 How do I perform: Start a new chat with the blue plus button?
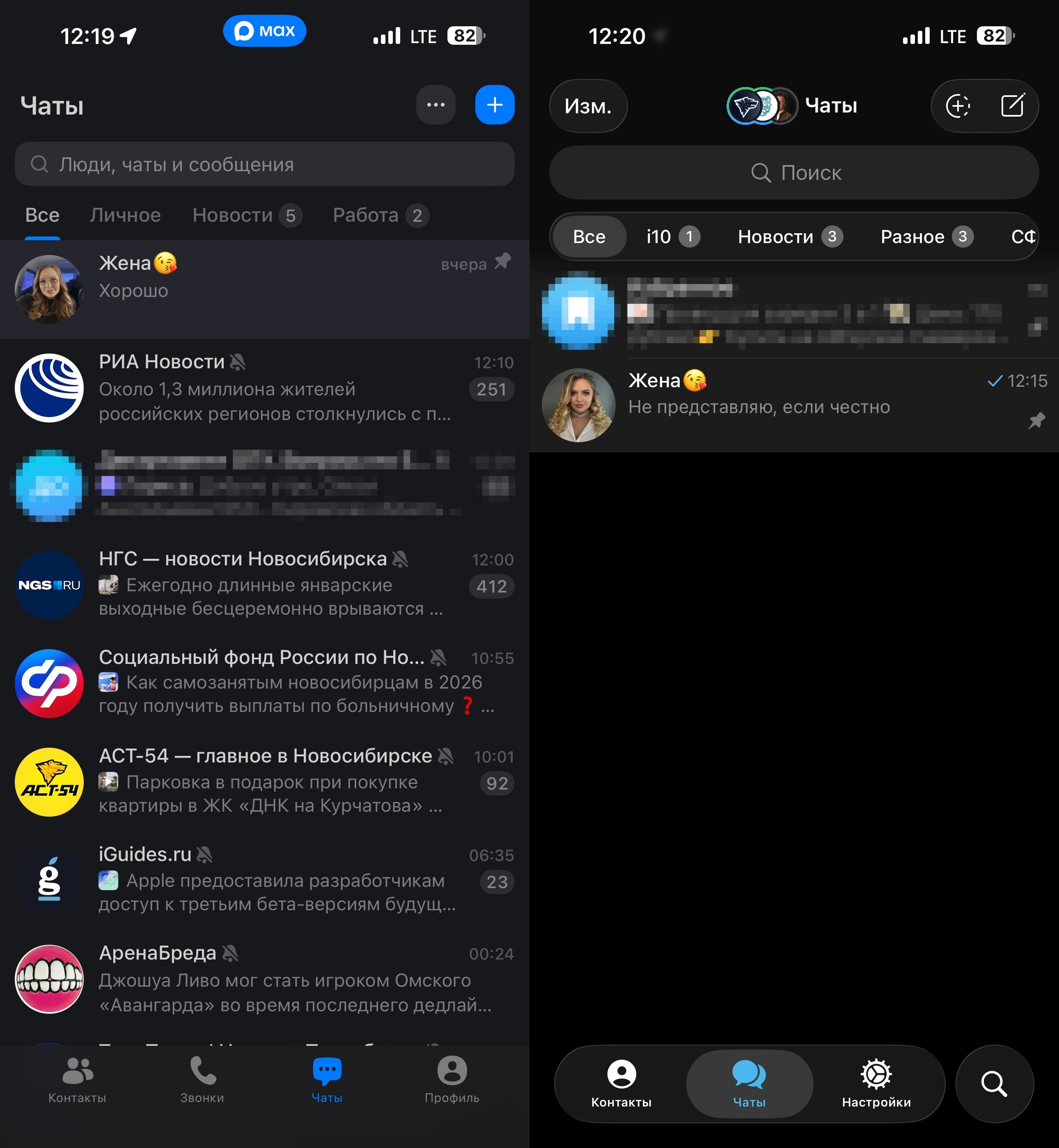pyautogui.click(x=494, y=105)
